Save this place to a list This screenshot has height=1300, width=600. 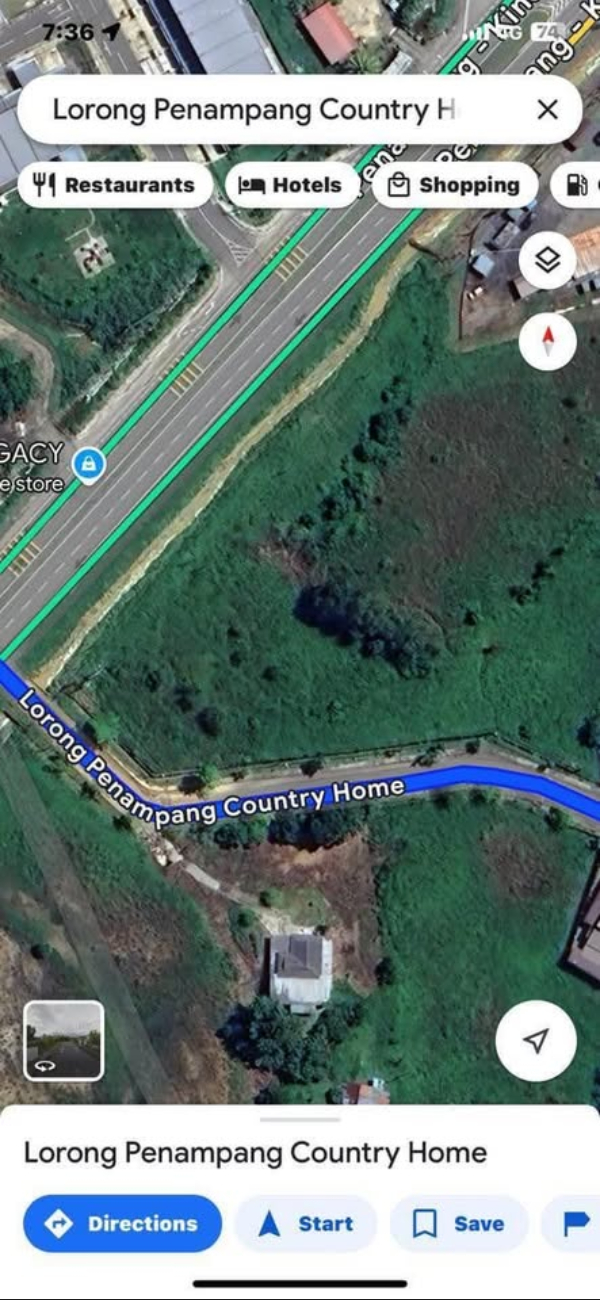[x=459, y=1223]
